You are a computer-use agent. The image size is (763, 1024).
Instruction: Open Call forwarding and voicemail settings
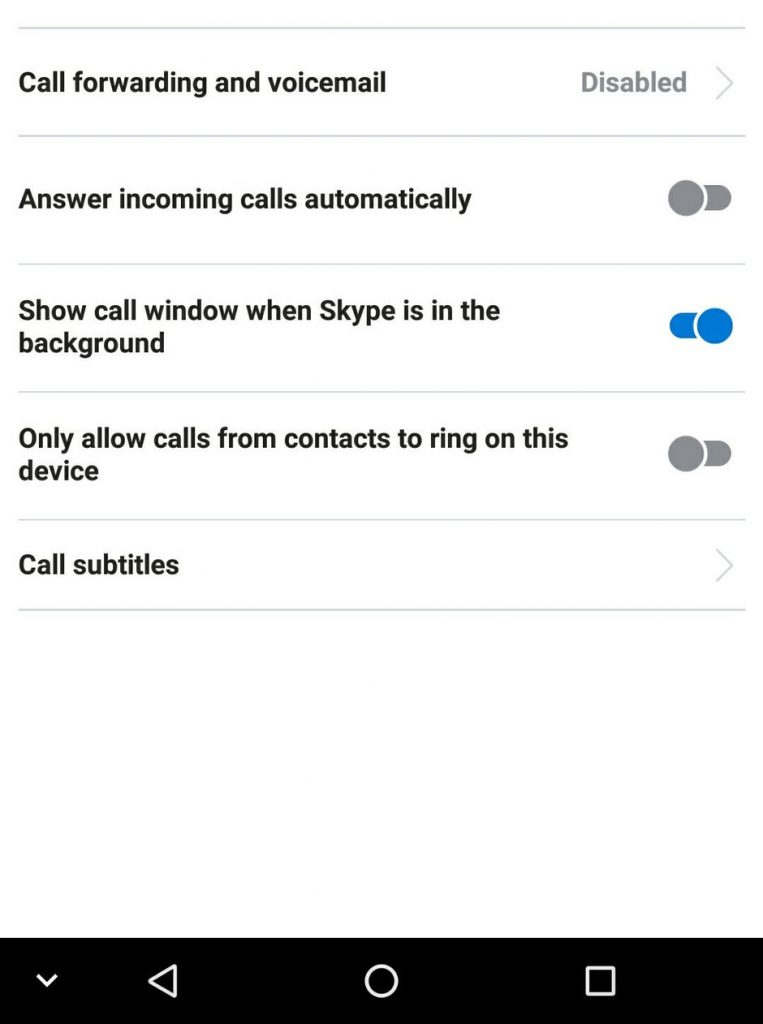pos(380,82)
